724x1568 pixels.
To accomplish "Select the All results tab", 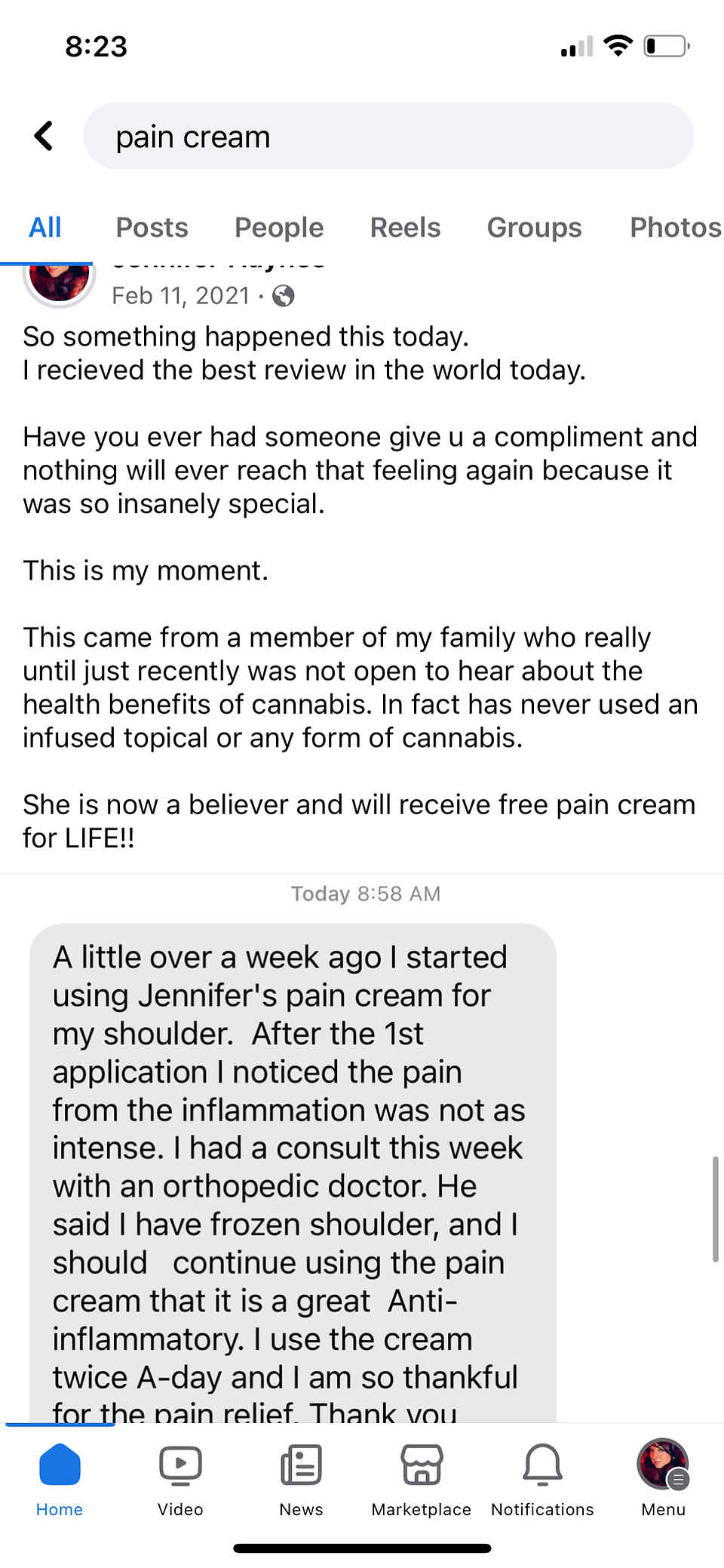I will [45, 227].
